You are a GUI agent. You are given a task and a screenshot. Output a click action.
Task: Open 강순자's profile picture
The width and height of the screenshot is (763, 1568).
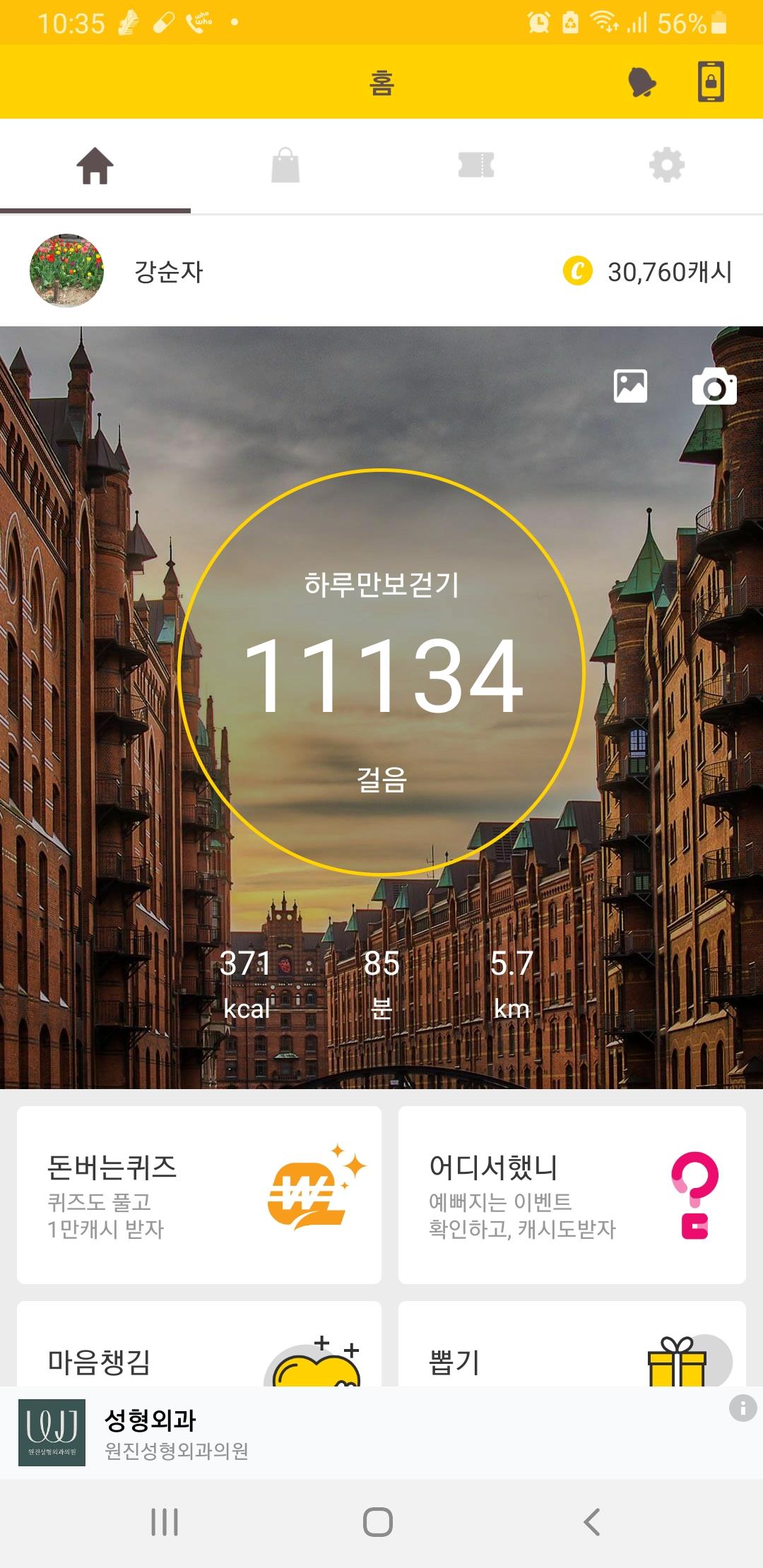click(66, 271)
